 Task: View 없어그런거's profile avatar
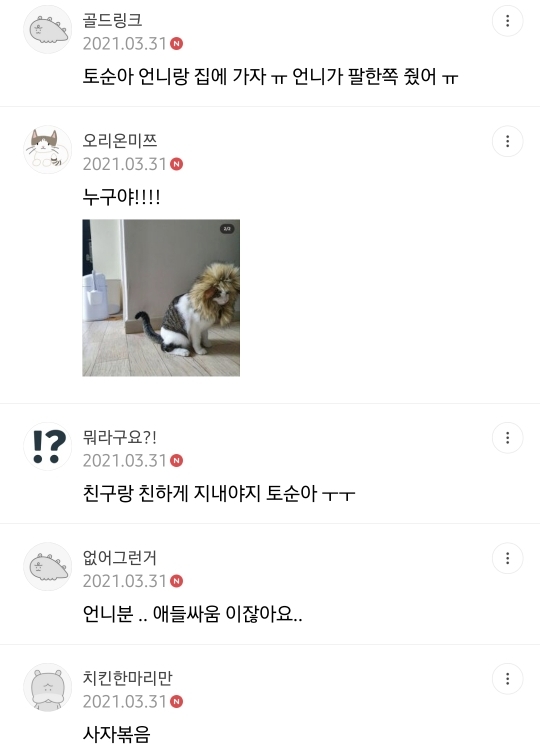[47, 567]
